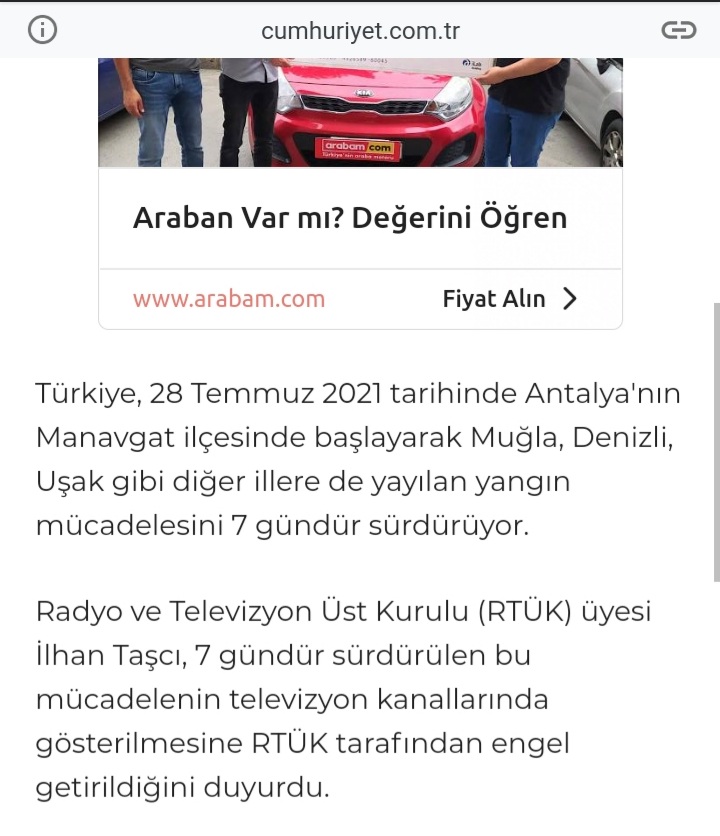Open the red car ad image

360,112
